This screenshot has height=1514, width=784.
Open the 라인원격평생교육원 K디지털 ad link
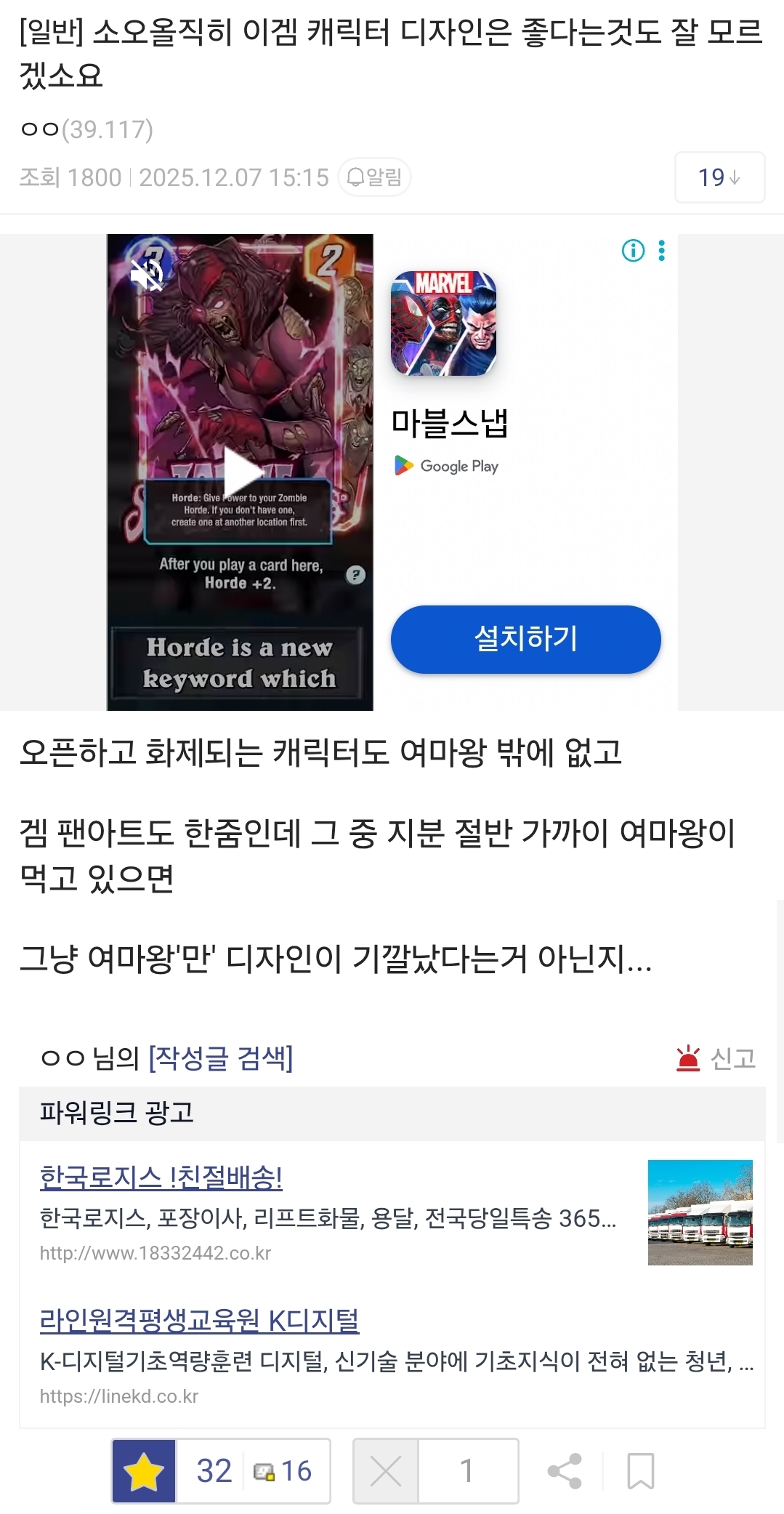tap(199, 1320)
